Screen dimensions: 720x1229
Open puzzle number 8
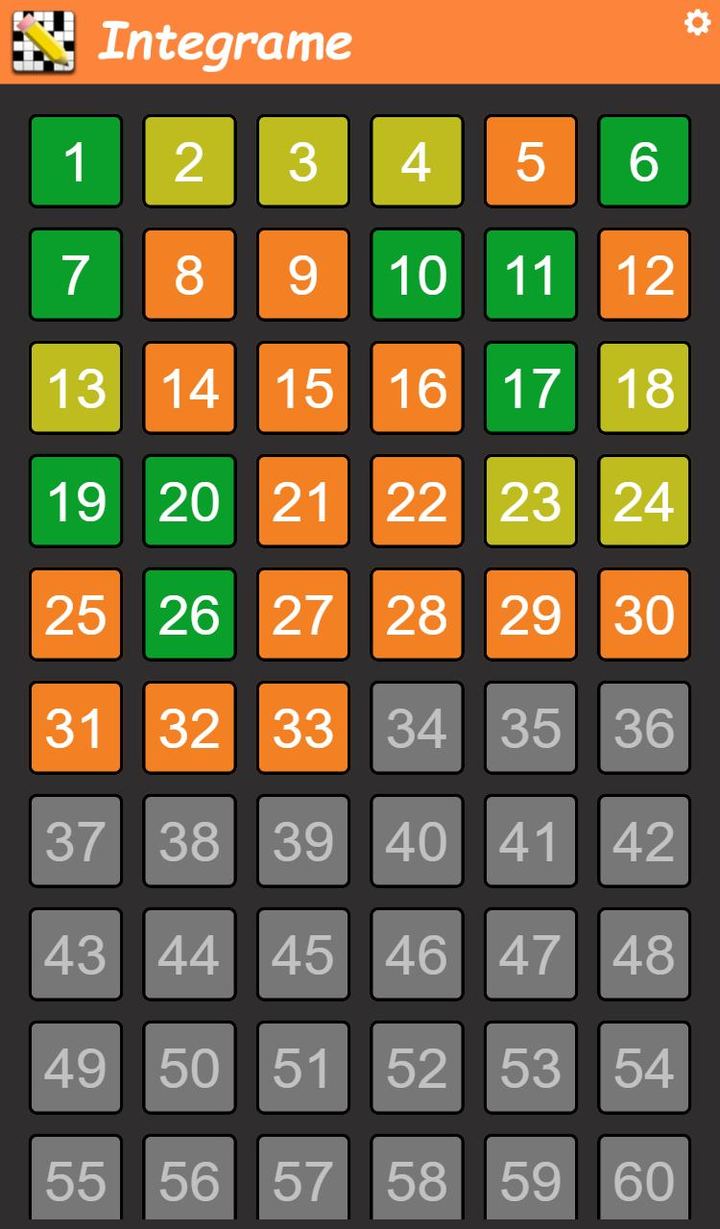[189, 275]
